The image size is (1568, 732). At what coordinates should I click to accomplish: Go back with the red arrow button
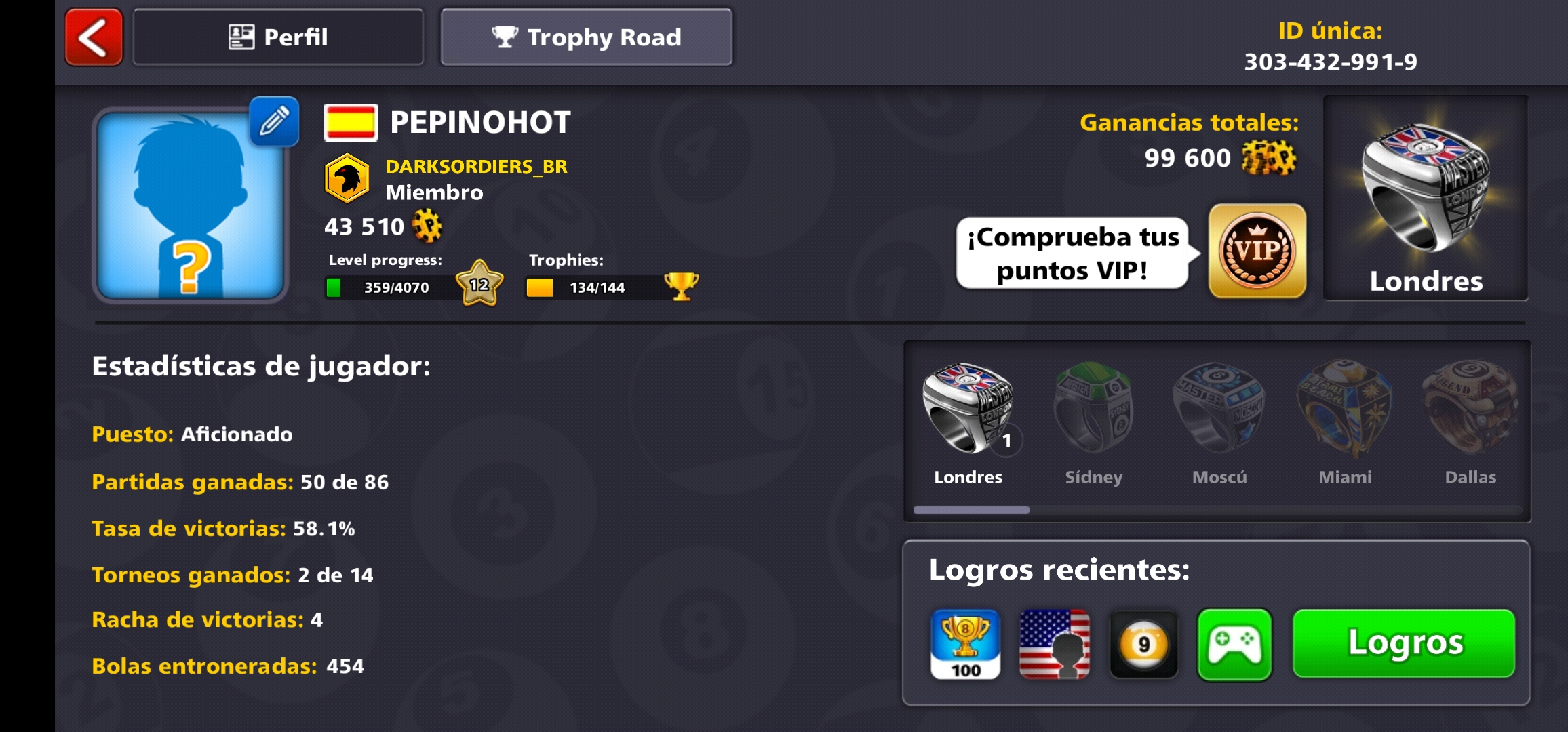[x=94, y=37]
